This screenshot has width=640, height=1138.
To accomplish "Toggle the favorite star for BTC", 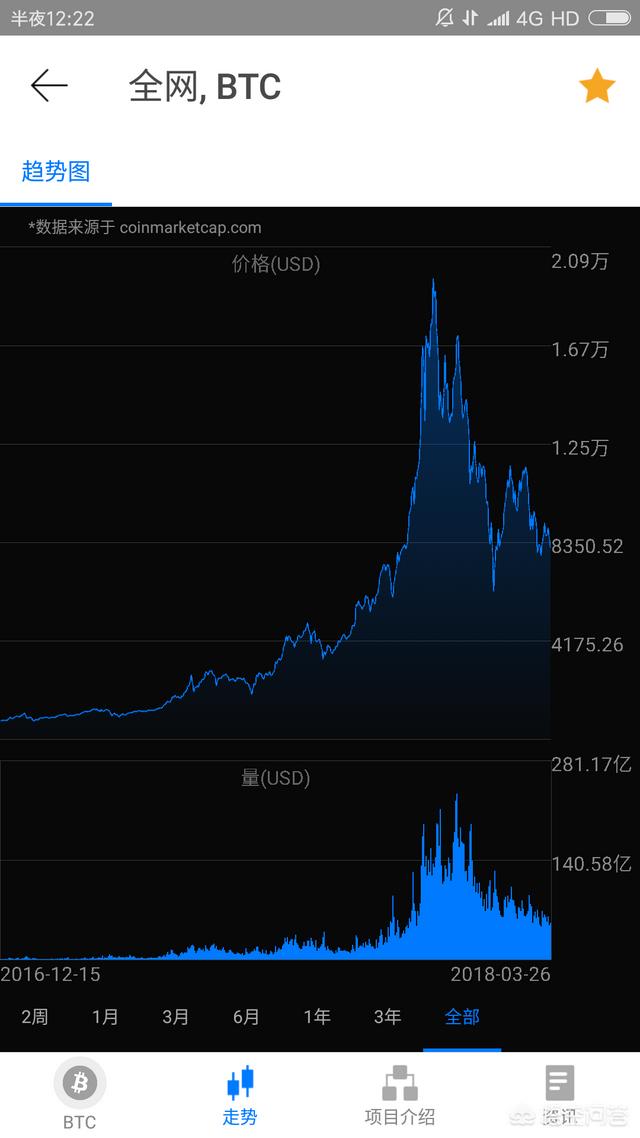I will (597, 87).
